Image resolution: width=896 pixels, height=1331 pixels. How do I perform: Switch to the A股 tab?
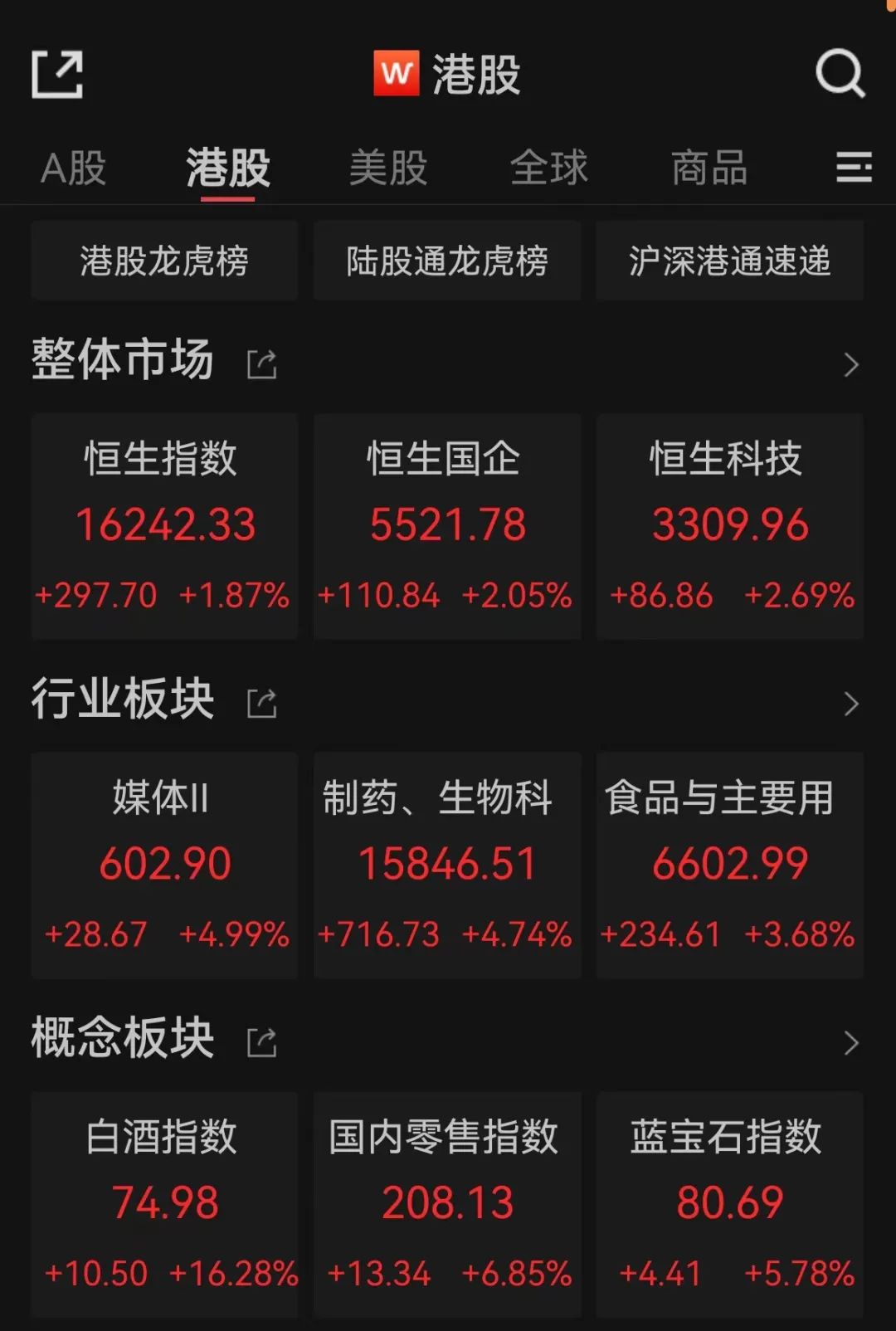click(75, 168)
